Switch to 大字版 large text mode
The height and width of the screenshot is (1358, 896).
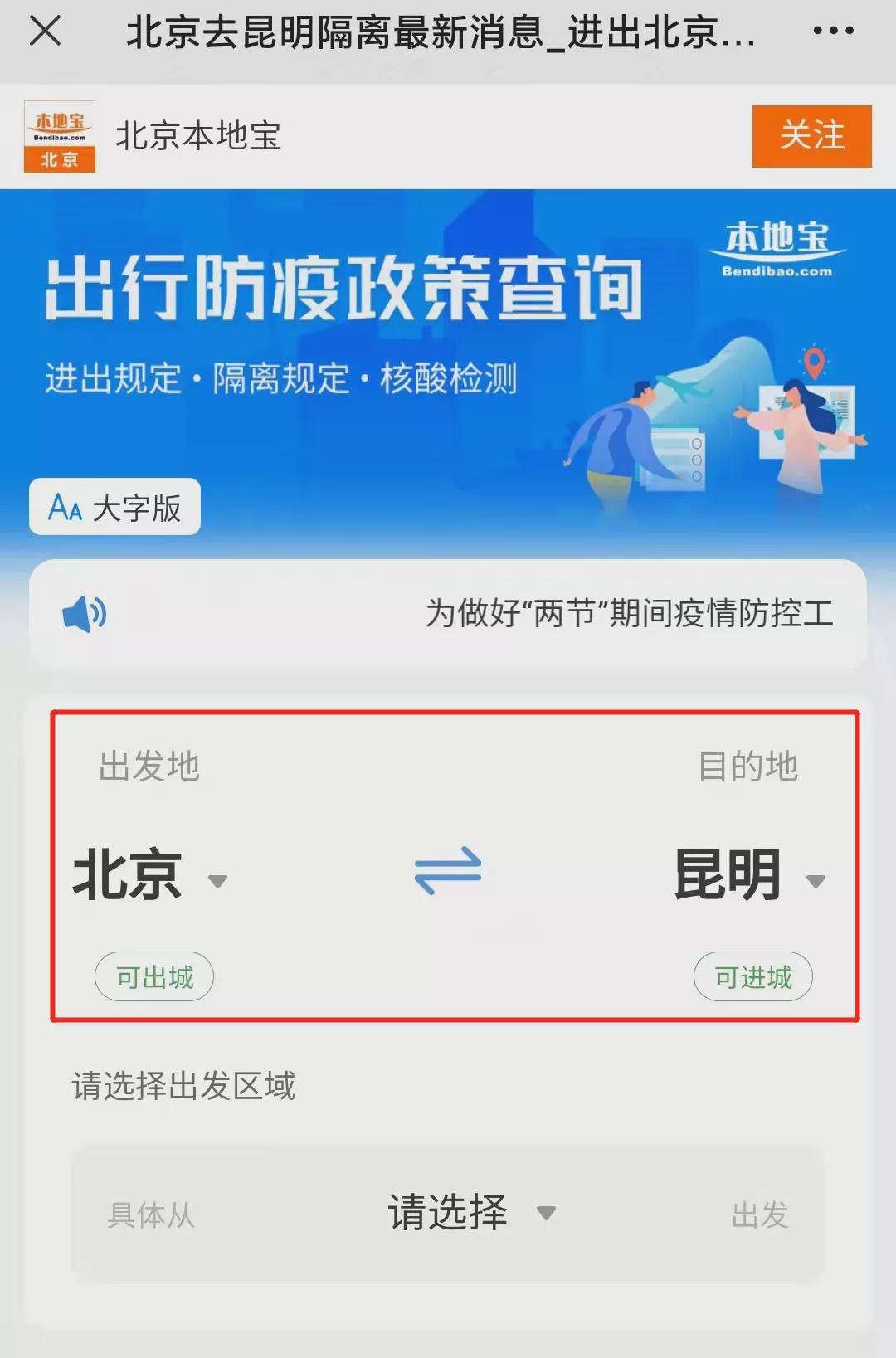pyautogui.click(x=115, y=507)
